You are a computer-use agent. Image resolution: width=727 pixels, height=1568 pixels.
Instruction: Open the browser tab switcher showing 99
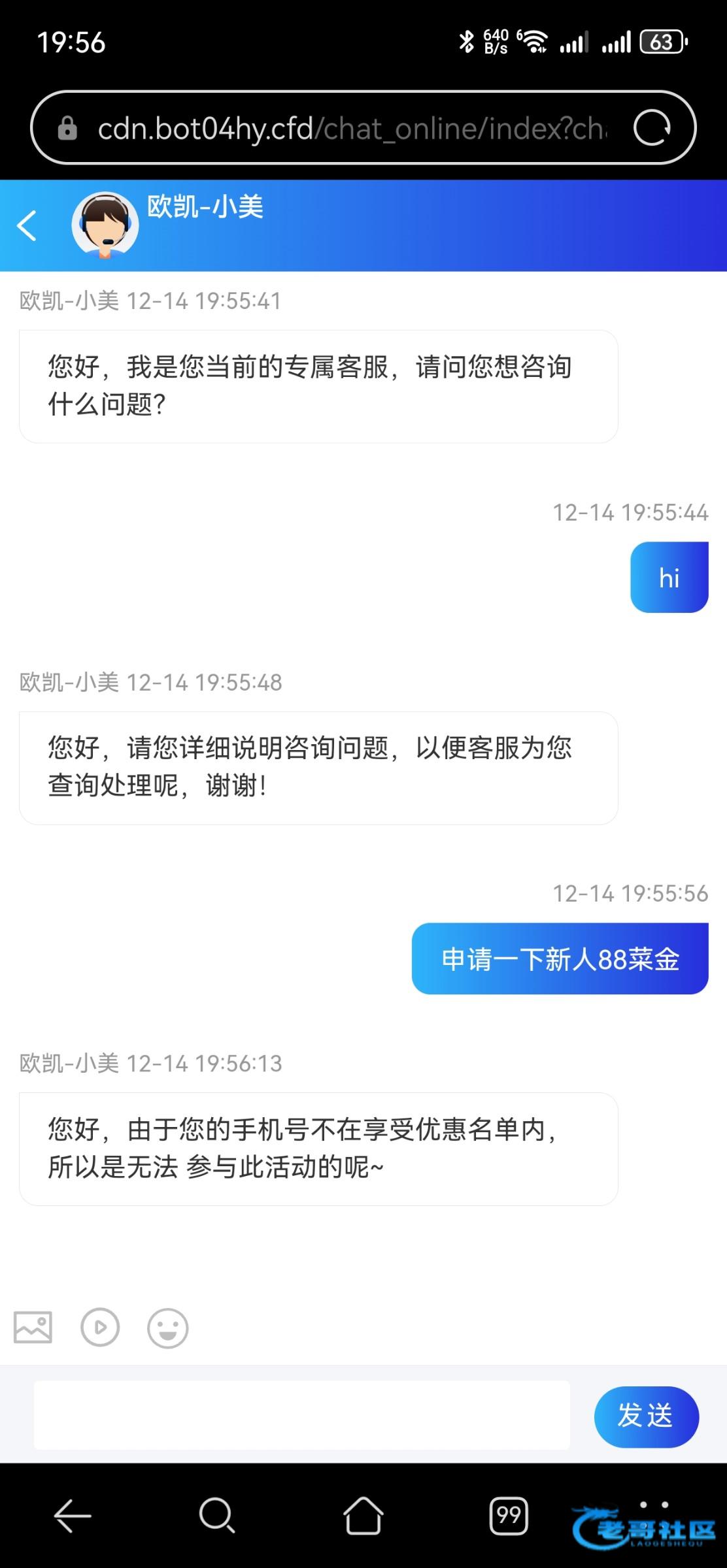click(509, 1515)
